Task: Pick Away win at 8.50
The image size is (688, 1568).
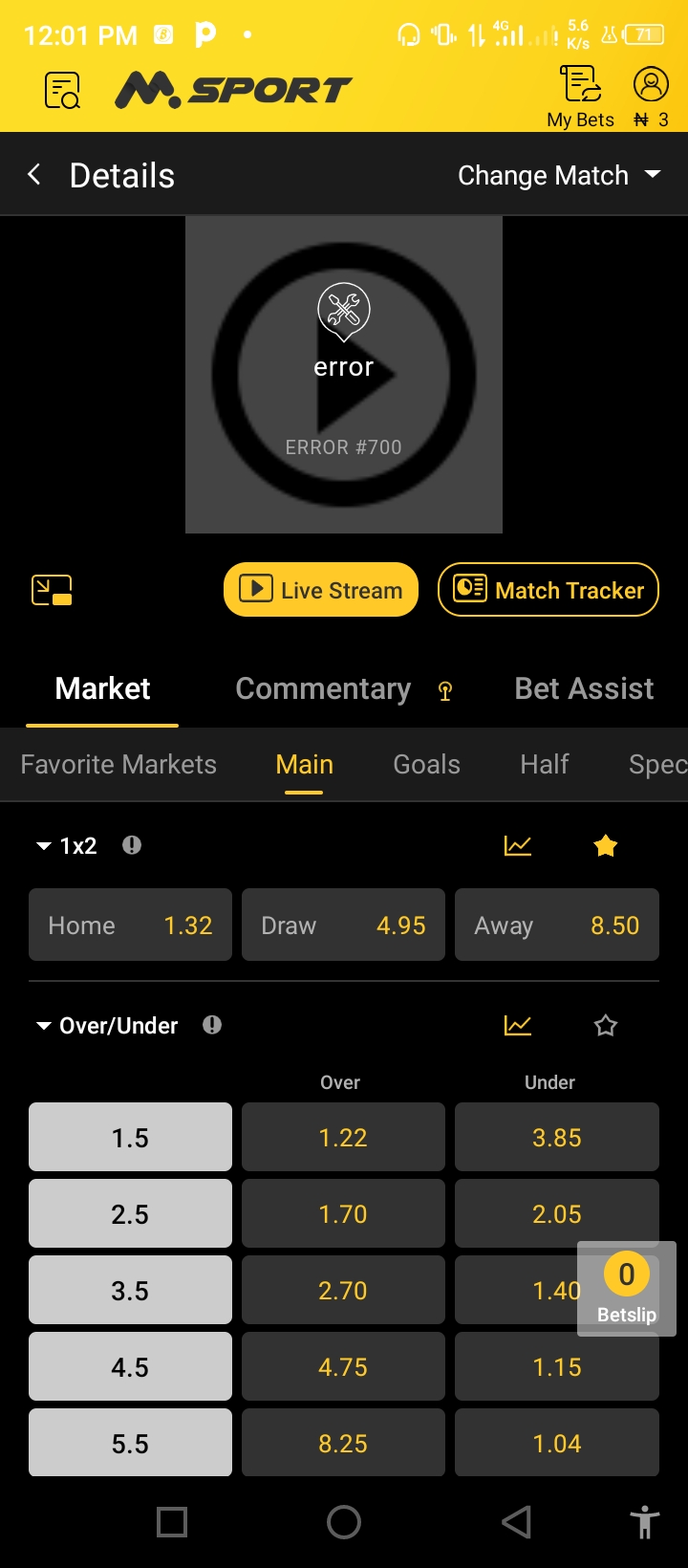Action: pos(557,925)
